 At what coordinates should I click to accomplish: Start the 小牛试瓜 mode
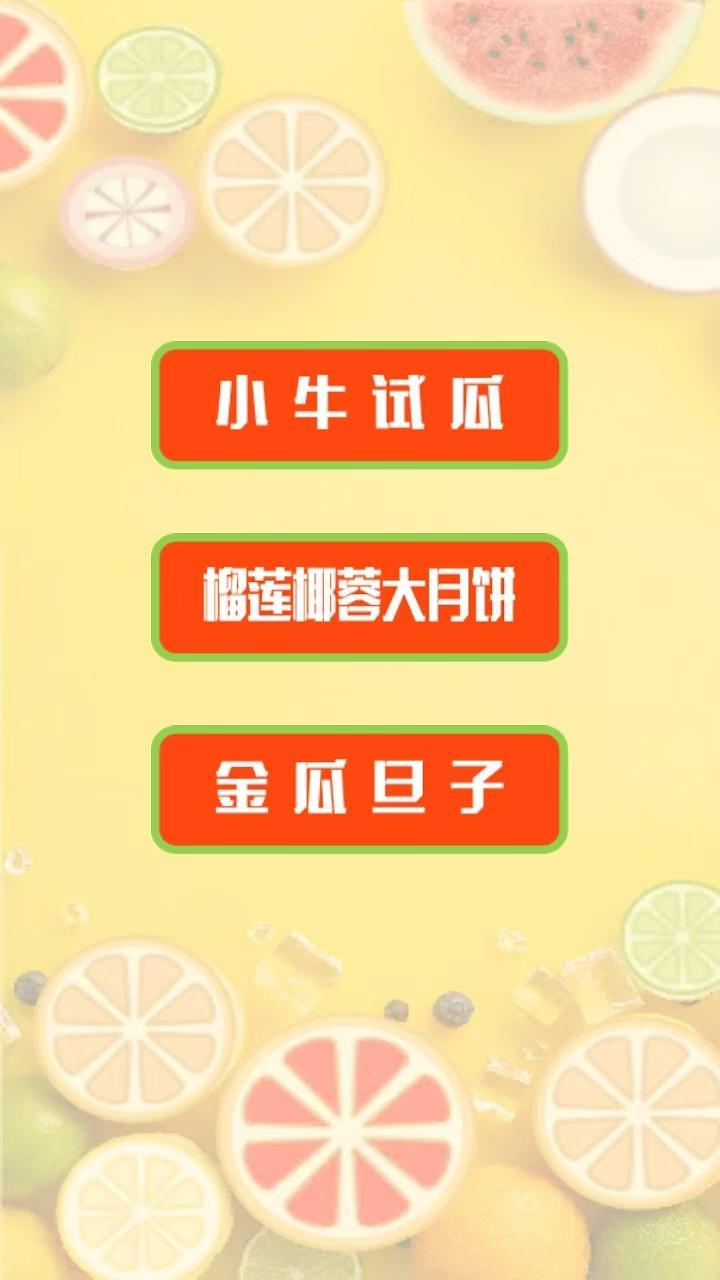tap(359, 405)
